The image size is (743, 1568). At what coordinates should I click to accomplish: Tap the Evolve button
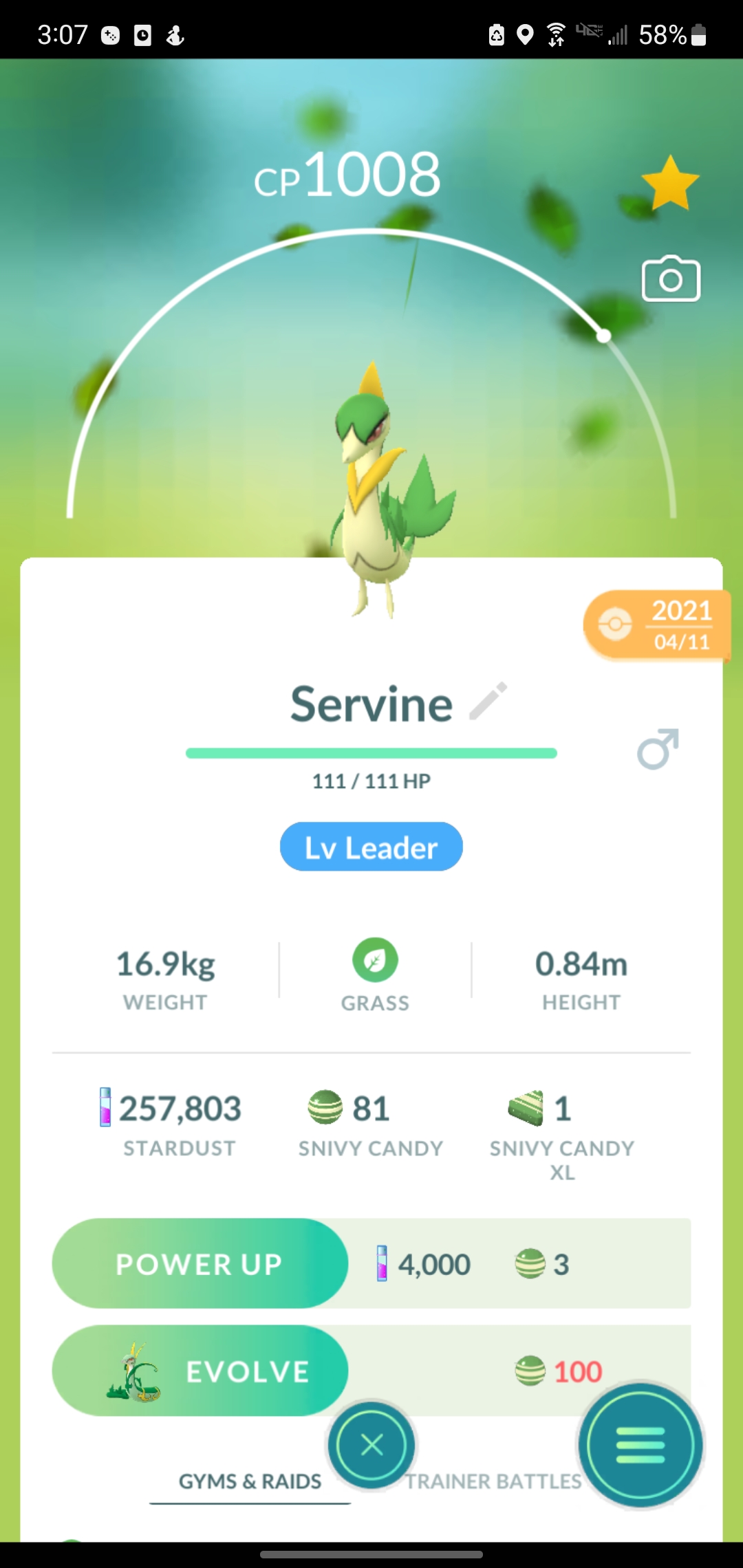(x=200, y=1371)
